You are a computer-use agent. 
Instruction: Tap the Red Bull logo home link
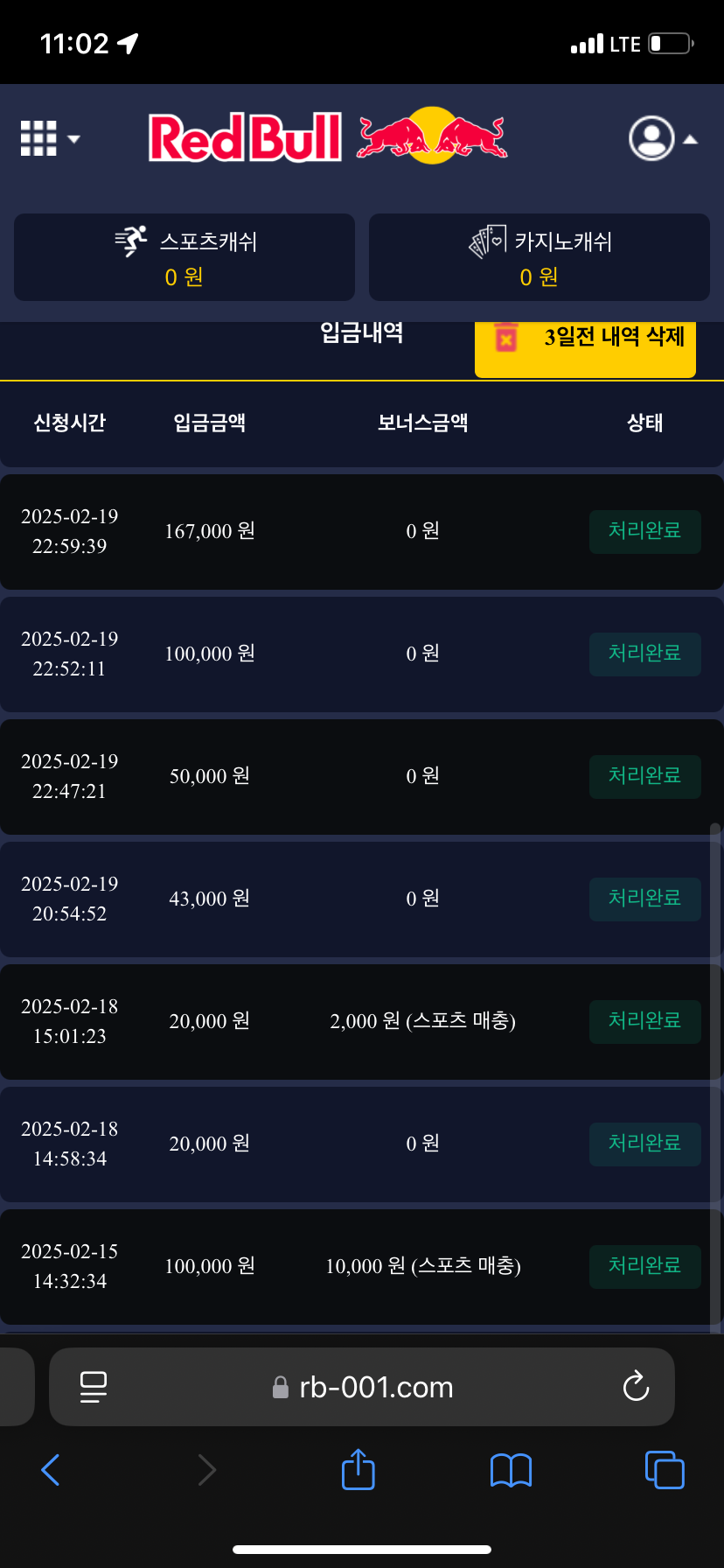click(x=328, y=137)
